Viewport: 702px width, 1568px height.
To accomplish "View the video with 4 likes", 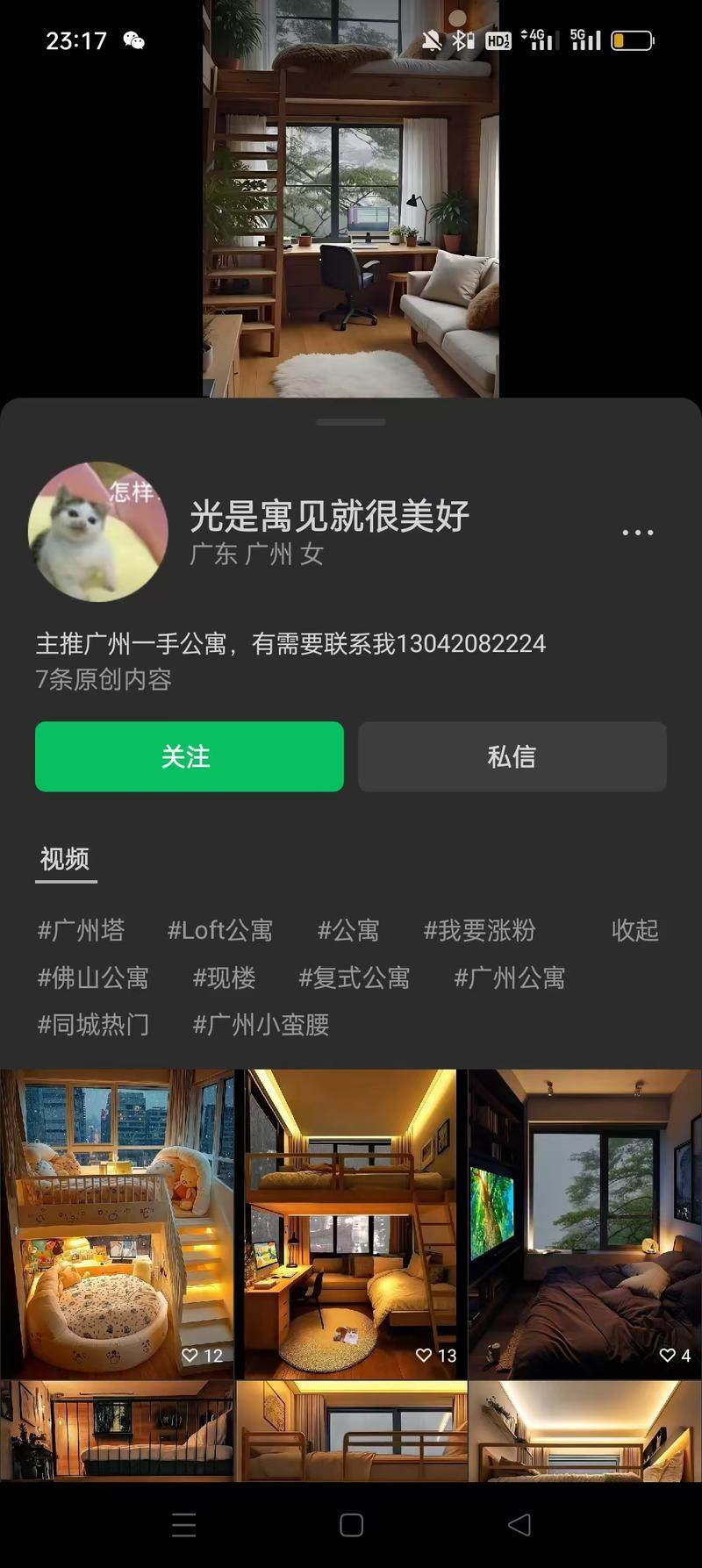I will coord(584,1222).
